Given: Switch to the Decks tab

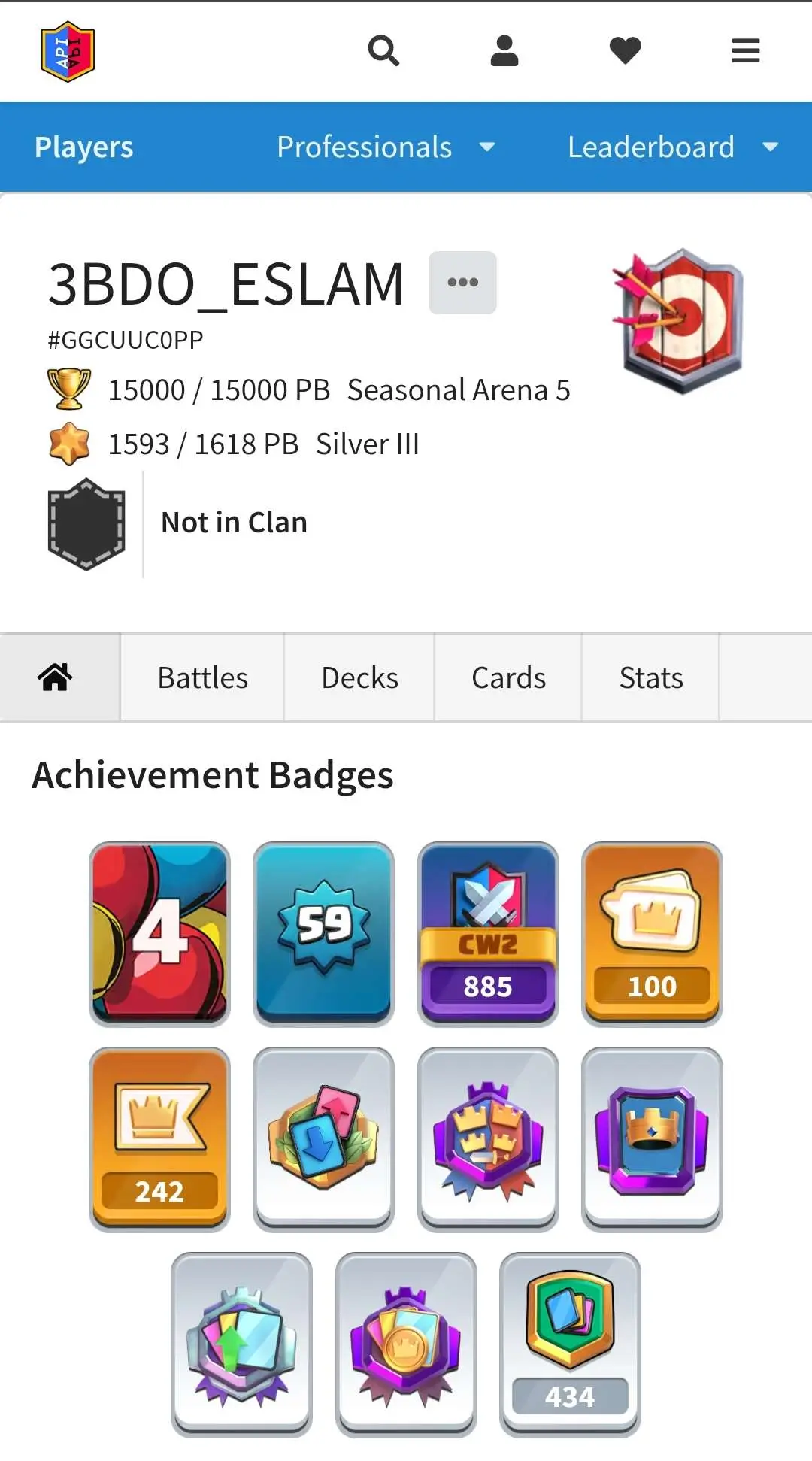Looking at the screenshot, I should click(359, 678).
